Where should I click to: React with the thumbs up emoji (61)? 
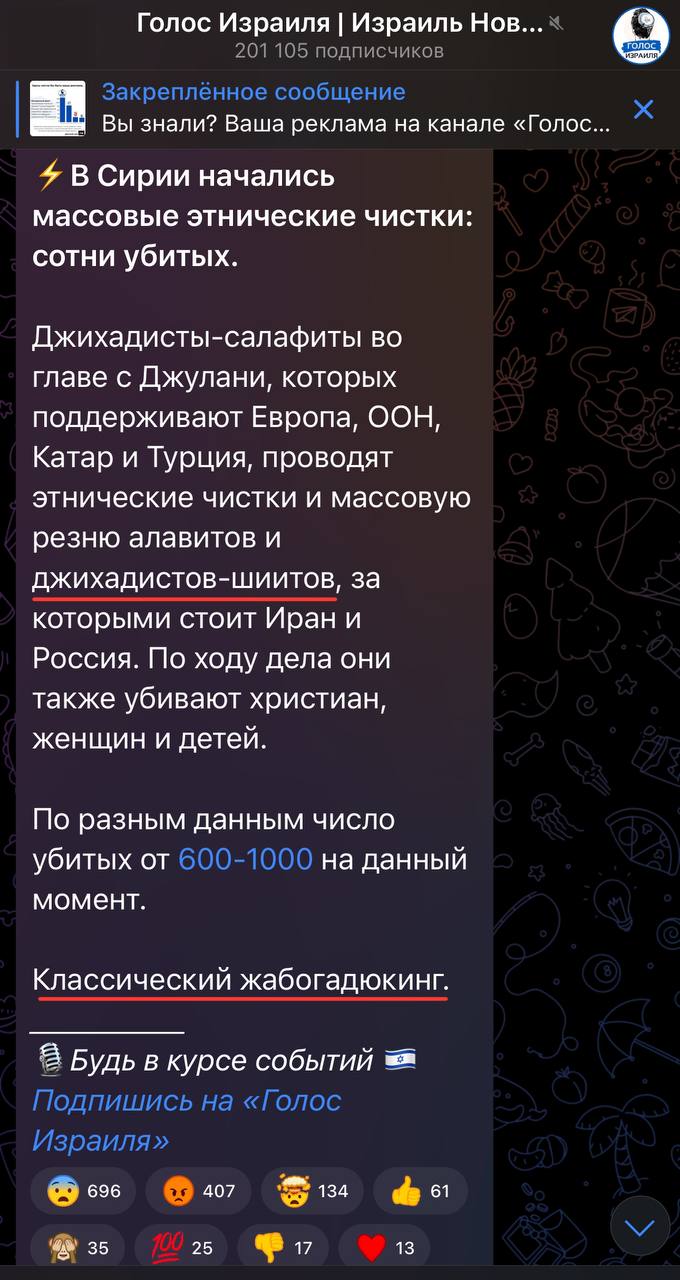(x=420, y=1190)
